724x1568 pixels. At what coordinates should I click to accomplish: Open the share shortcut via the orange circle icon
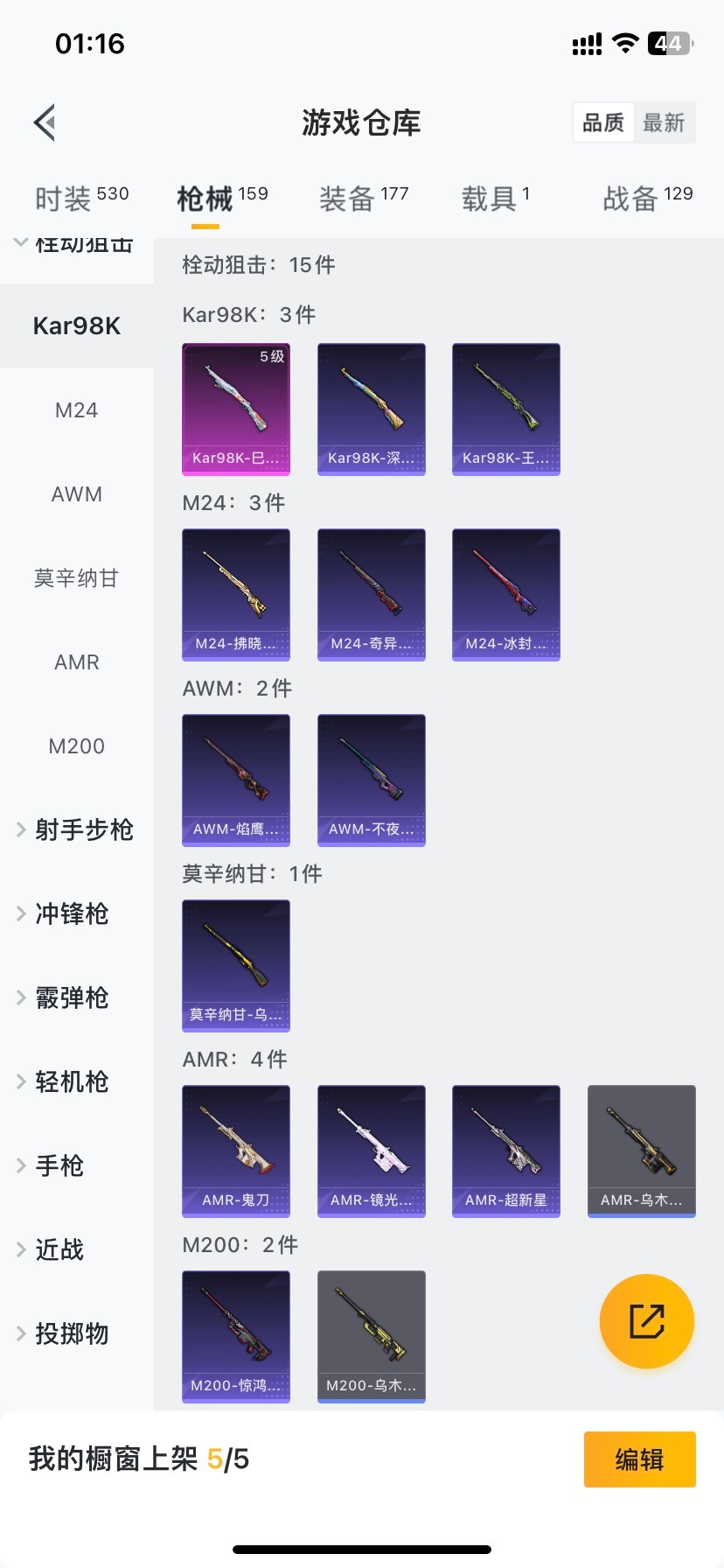[x=646, y=1320]
